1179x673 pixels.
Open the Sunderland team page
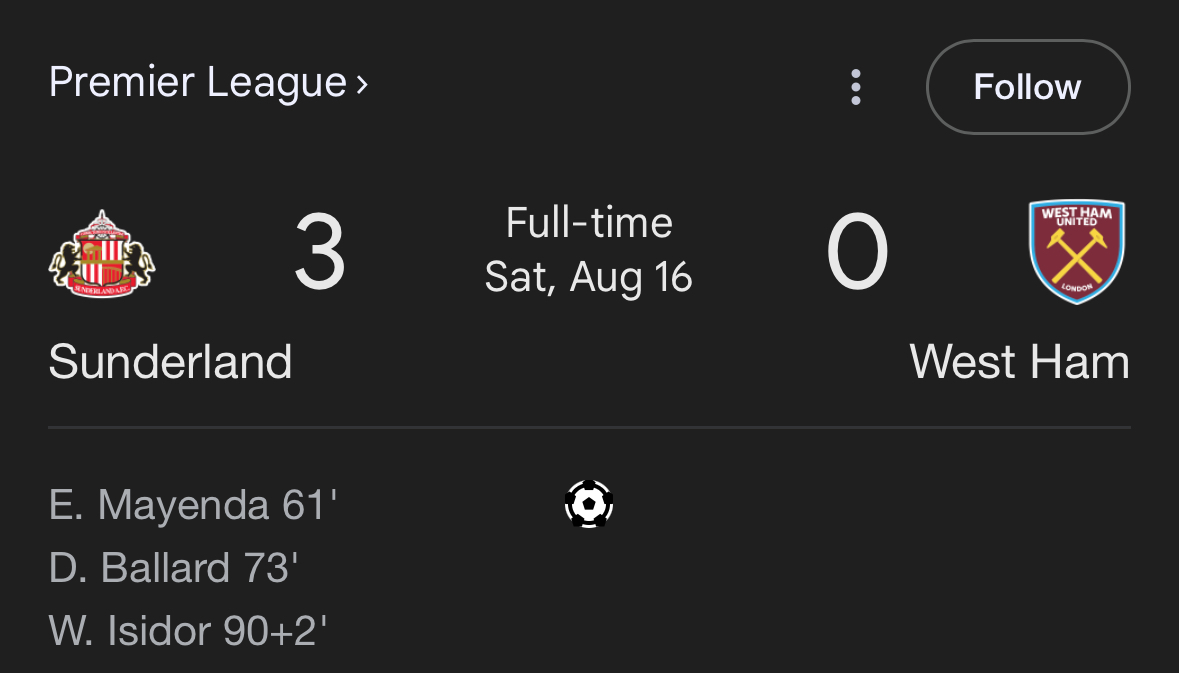coord(170,362)
